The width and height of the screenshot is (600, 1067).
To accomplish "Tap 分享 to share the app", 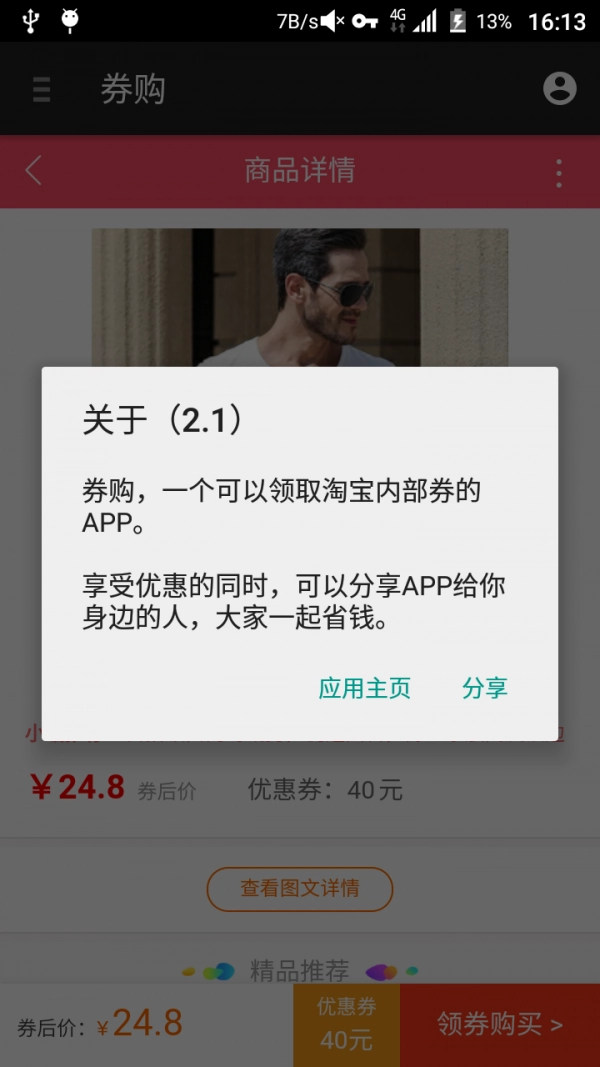I will [485, 689].
